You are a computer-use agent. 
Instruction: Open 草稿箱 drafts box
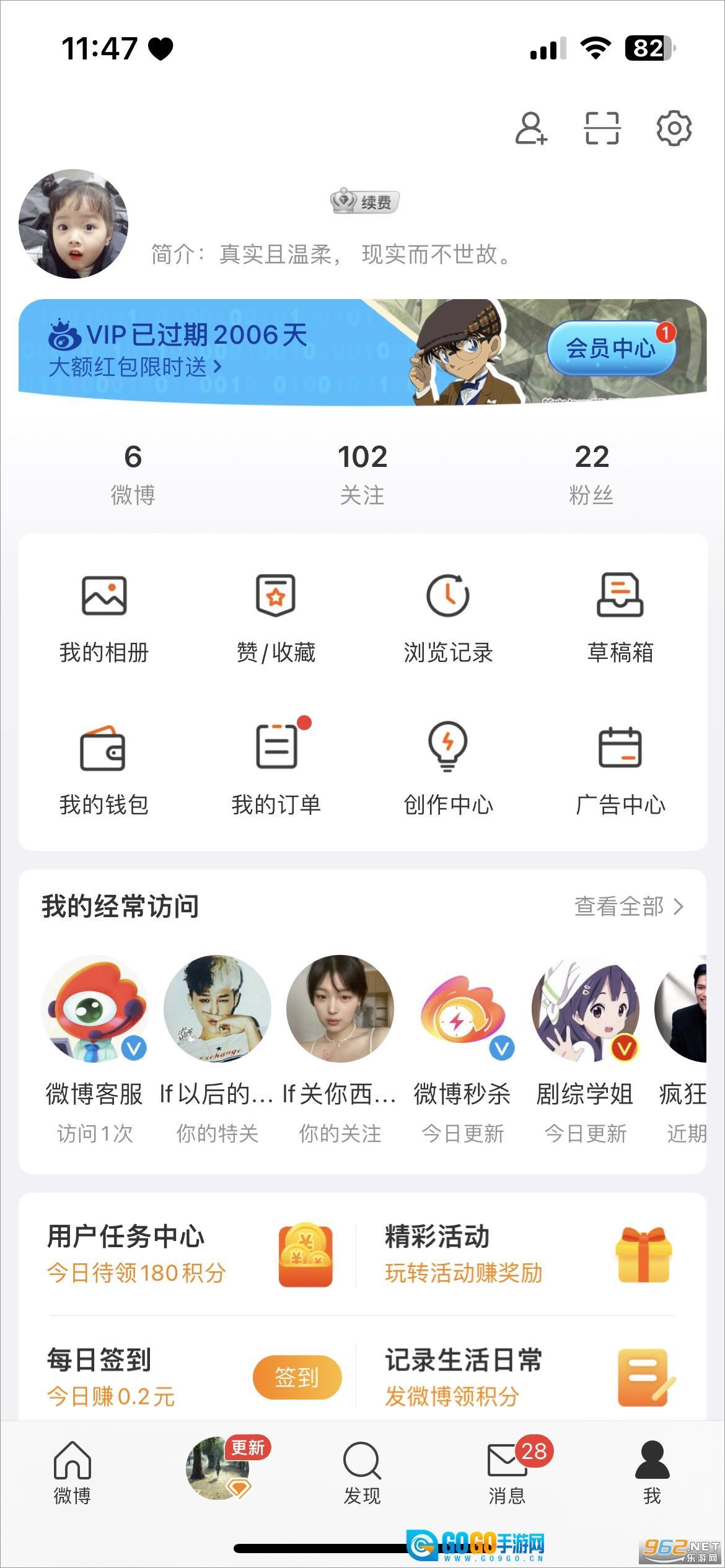620,616
